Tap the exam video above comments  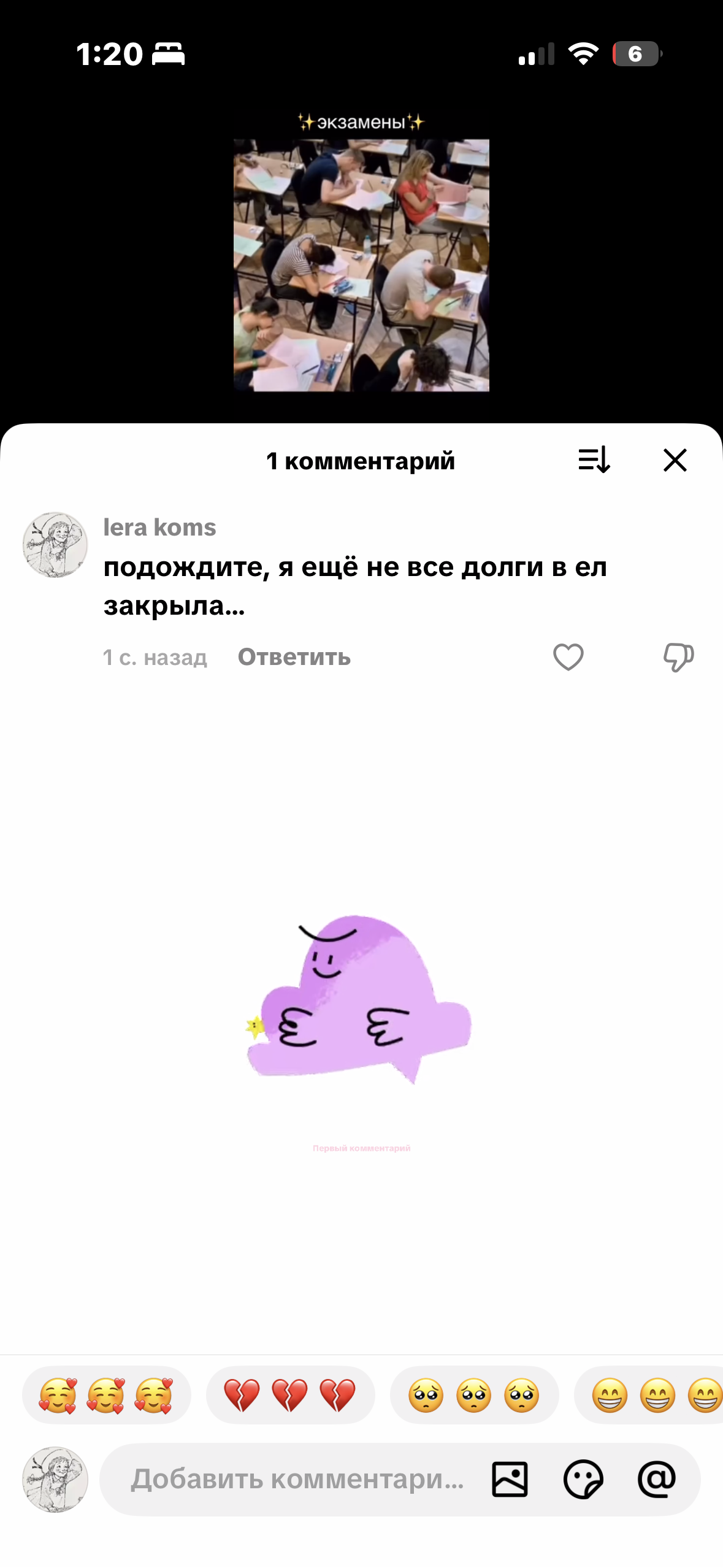click(361, 265)
